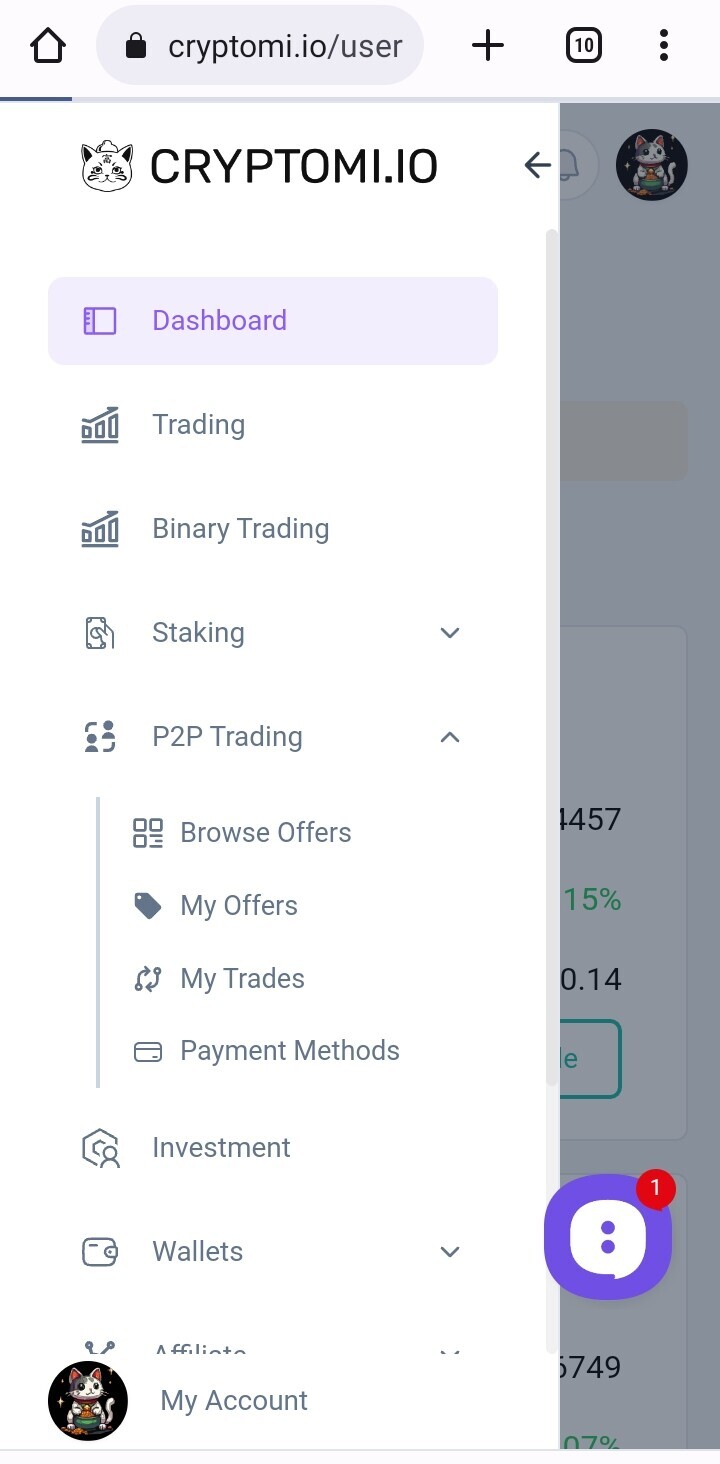720x1464 pixels.
Task: Open the purple chat support bubble
Action: 608,1237
